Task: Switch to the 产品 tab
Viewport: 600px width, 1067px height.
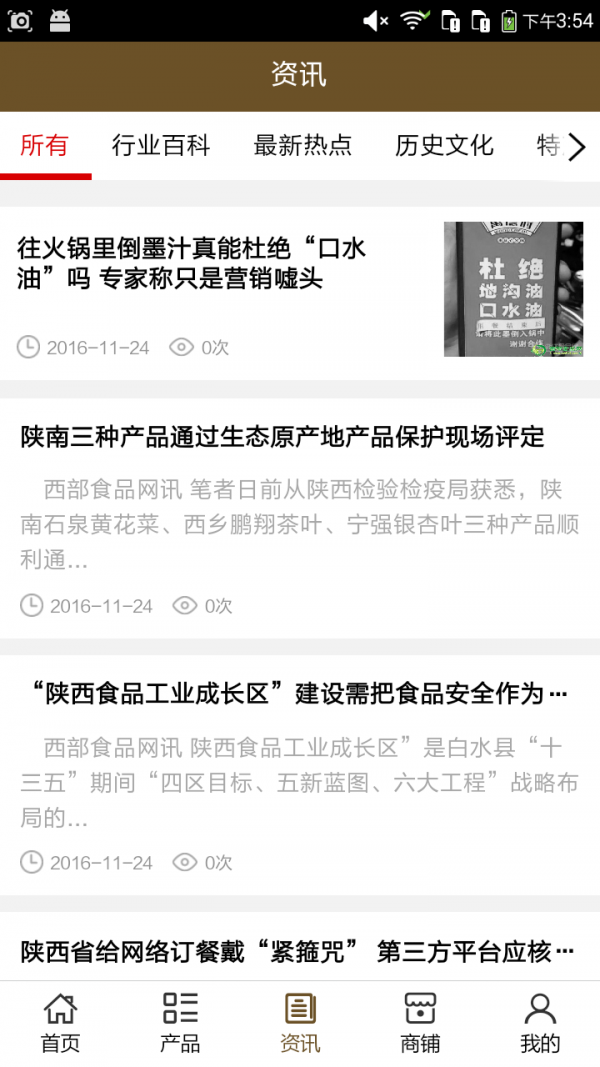Action: pos(180,1023)
